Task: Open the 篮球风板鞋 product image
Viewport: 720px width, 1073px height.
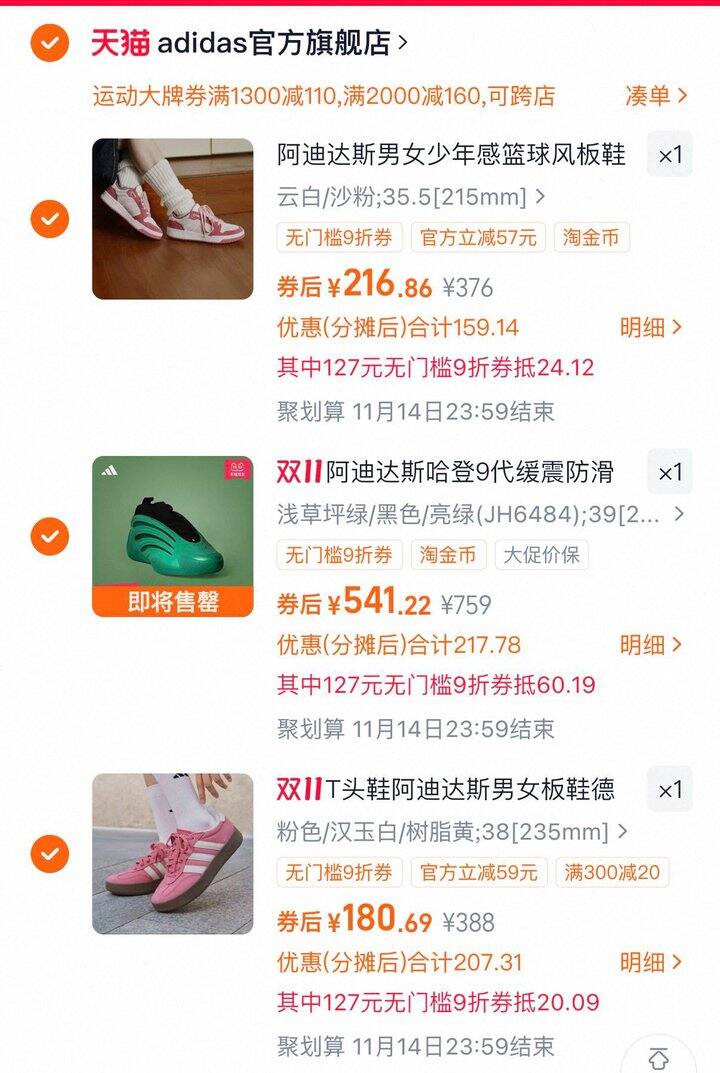Action: [172, 219]
